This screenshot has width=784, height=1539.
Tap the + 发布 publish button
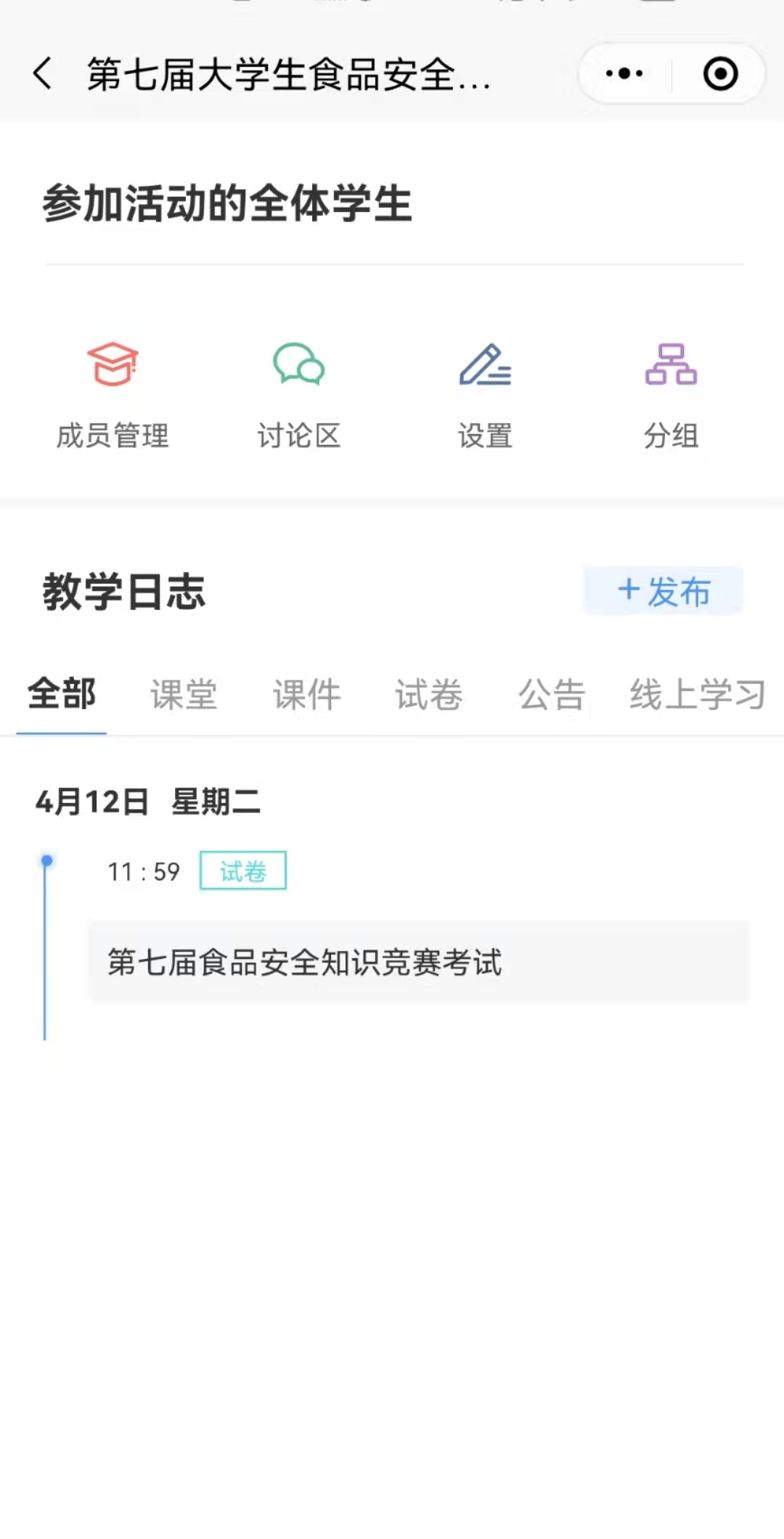663,591
